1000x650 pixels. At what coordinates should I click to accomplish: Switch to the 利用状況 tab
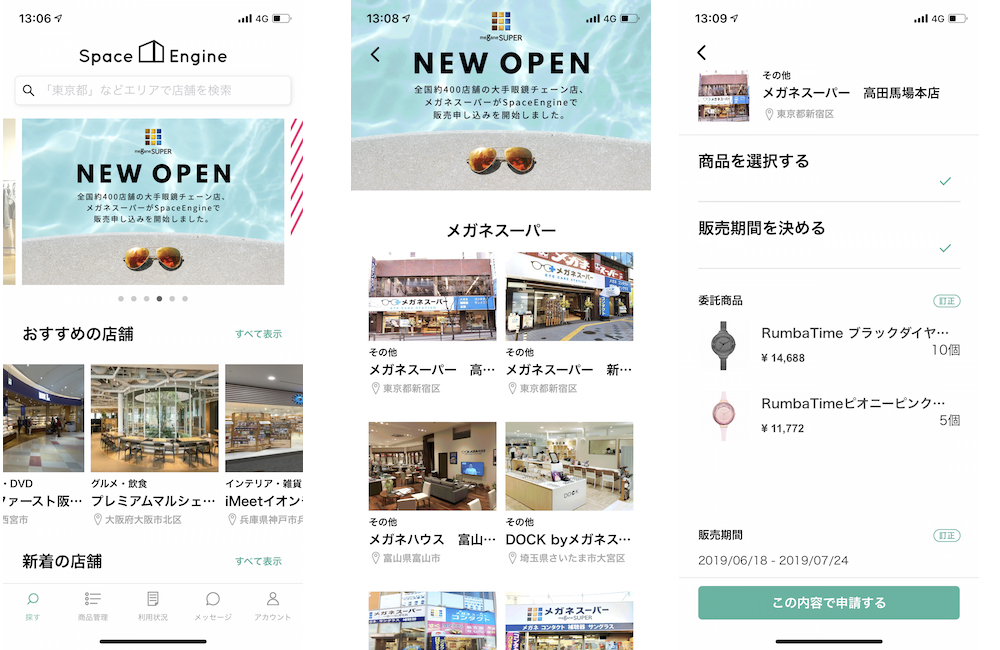coord(153,605)
